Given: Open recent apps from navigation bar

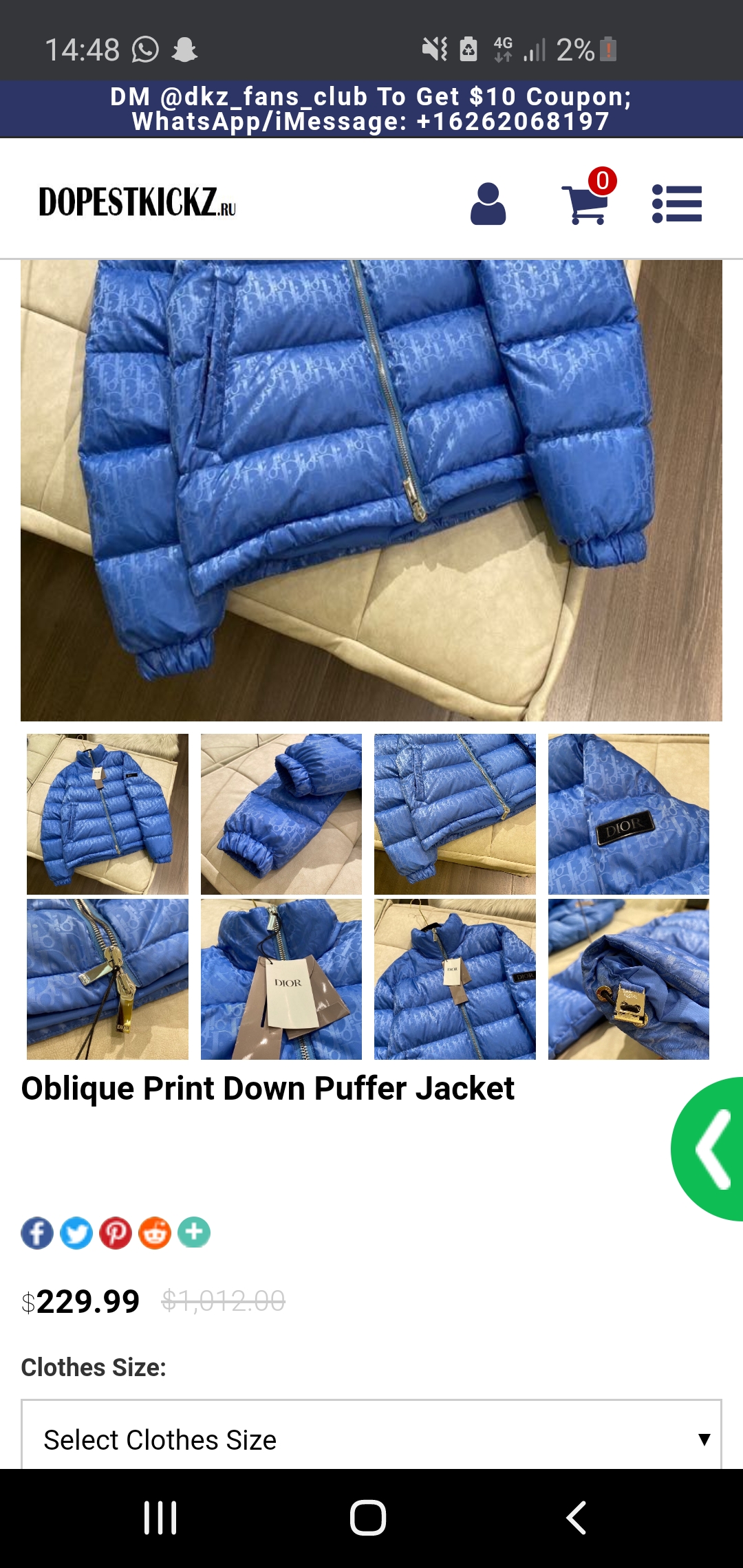Looking at the screenshot, I should 160,1518.
